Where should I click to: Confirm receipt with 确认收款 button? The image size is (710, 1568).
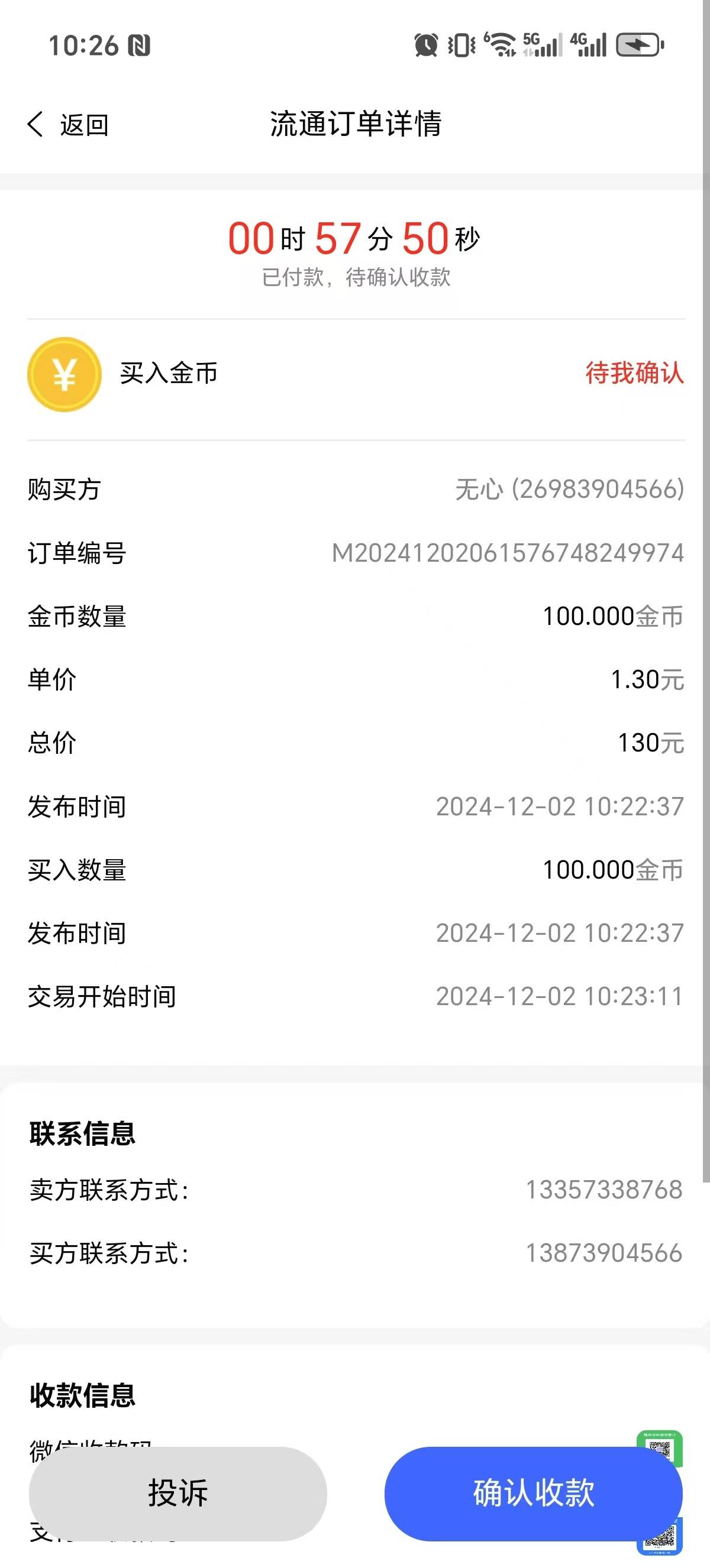point(534,1493)
